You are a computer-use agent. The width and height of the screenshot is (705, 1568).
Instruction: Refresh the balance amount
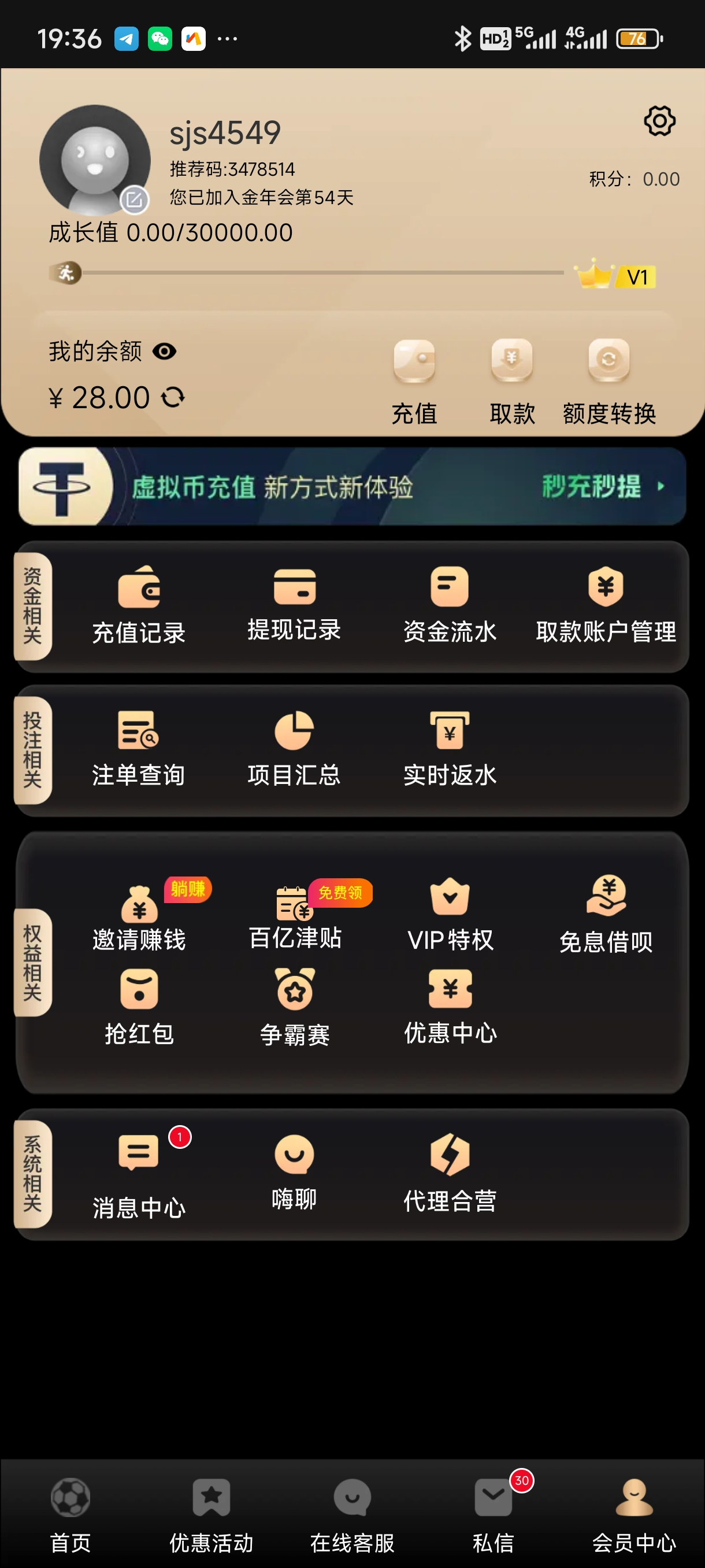tap(173, 397)
